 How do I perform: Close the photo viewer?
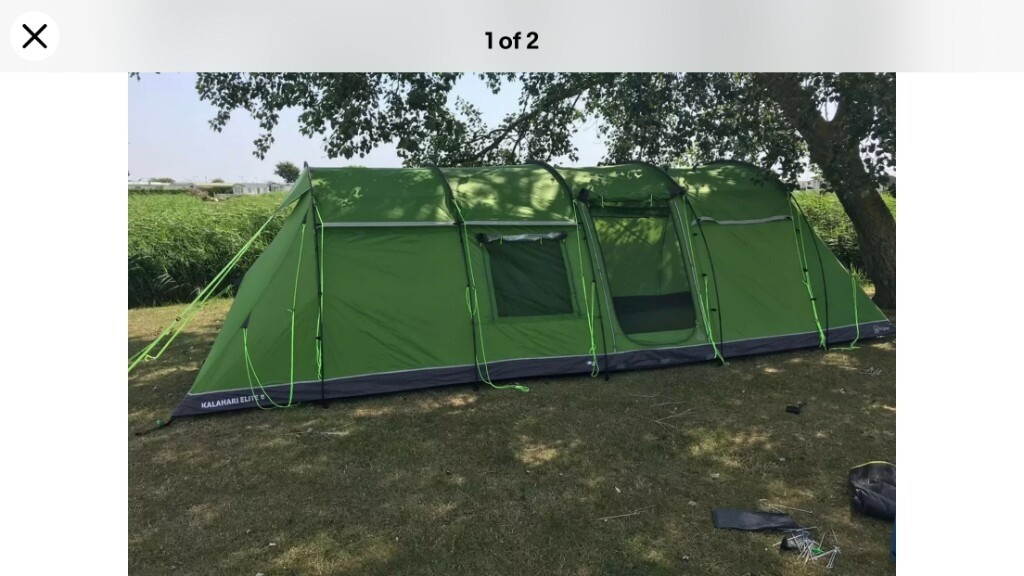point(34,37)
